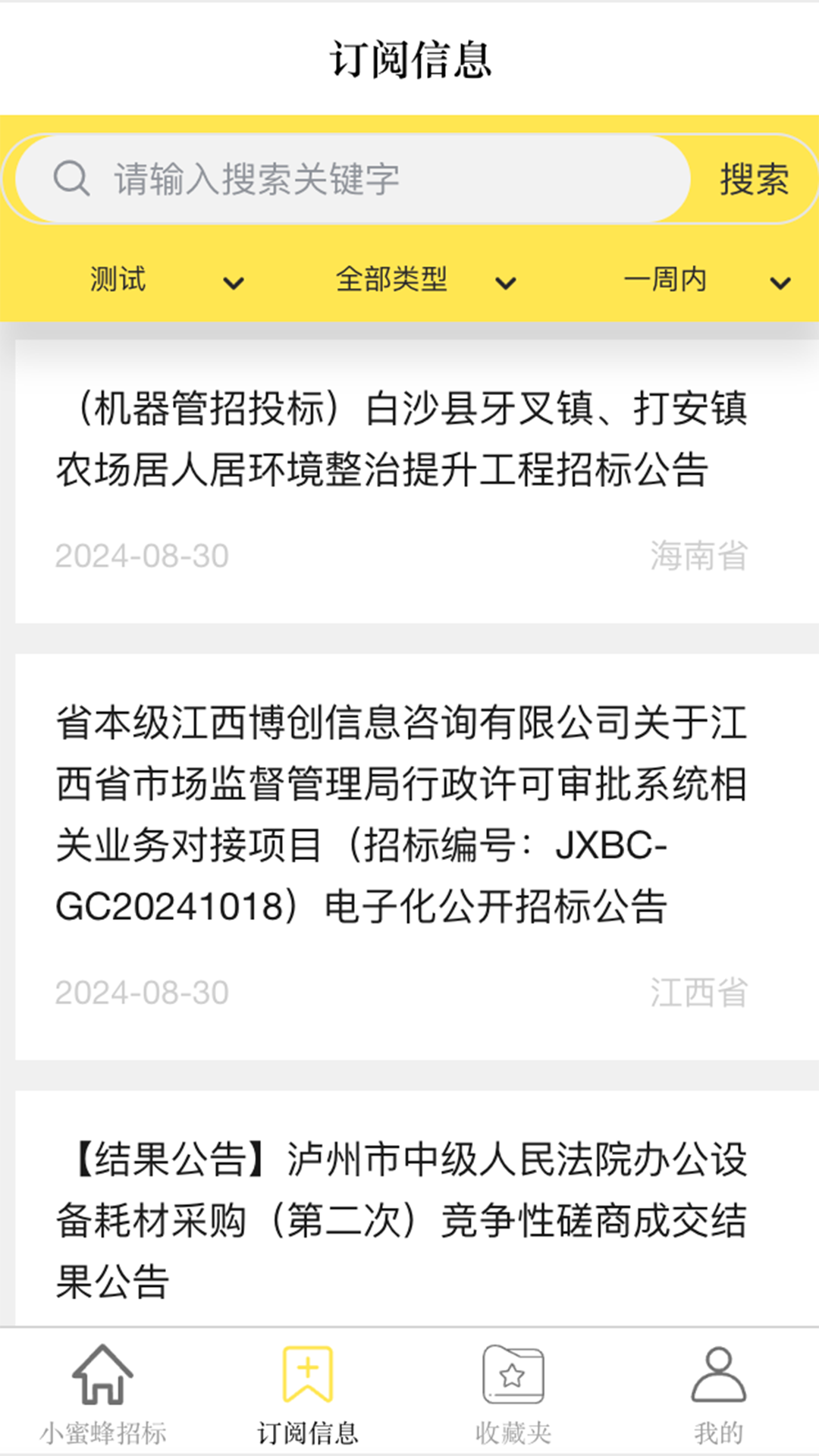Tap the search keyword input field
Viewport: 819px width, 1456px height.
point(379,180)
